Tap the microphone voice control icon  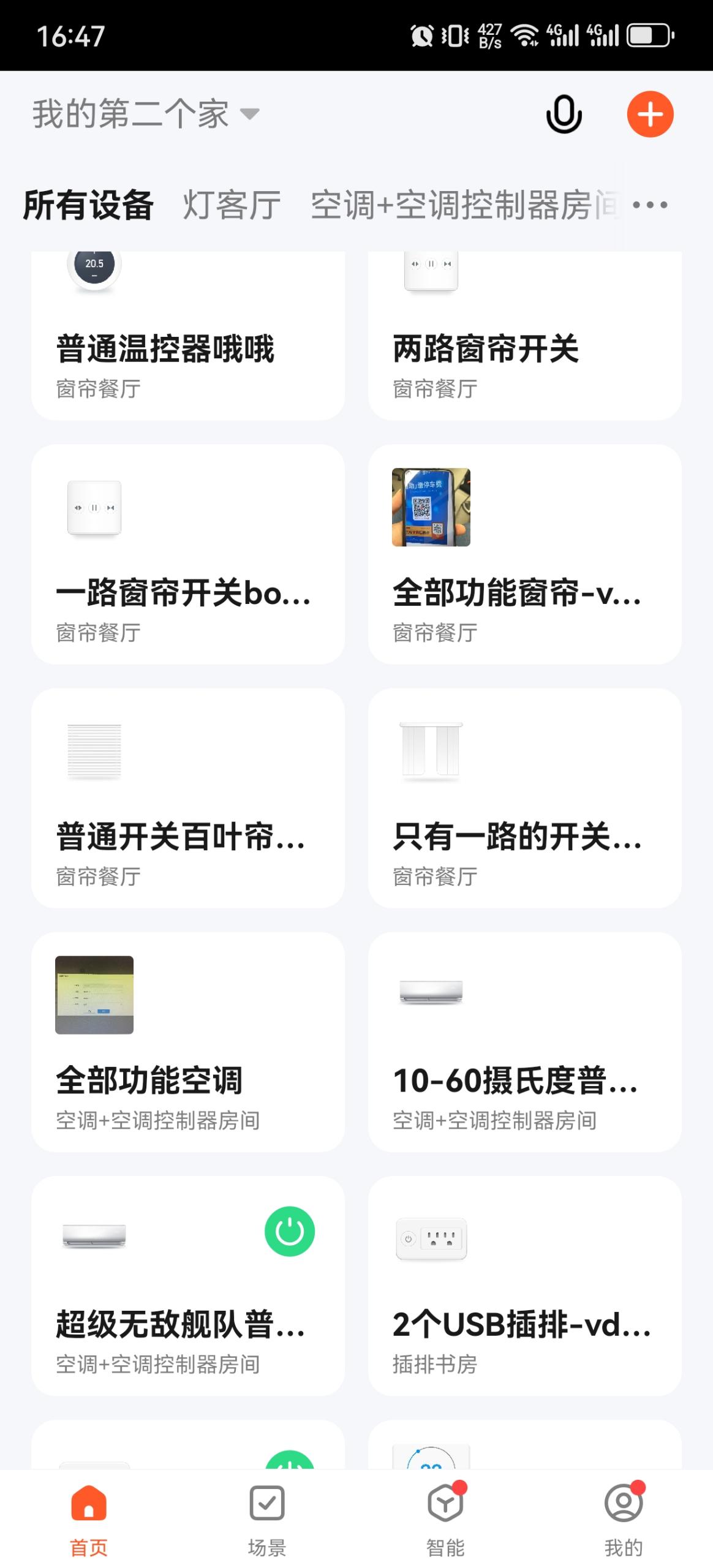click(x=564, y=114)
